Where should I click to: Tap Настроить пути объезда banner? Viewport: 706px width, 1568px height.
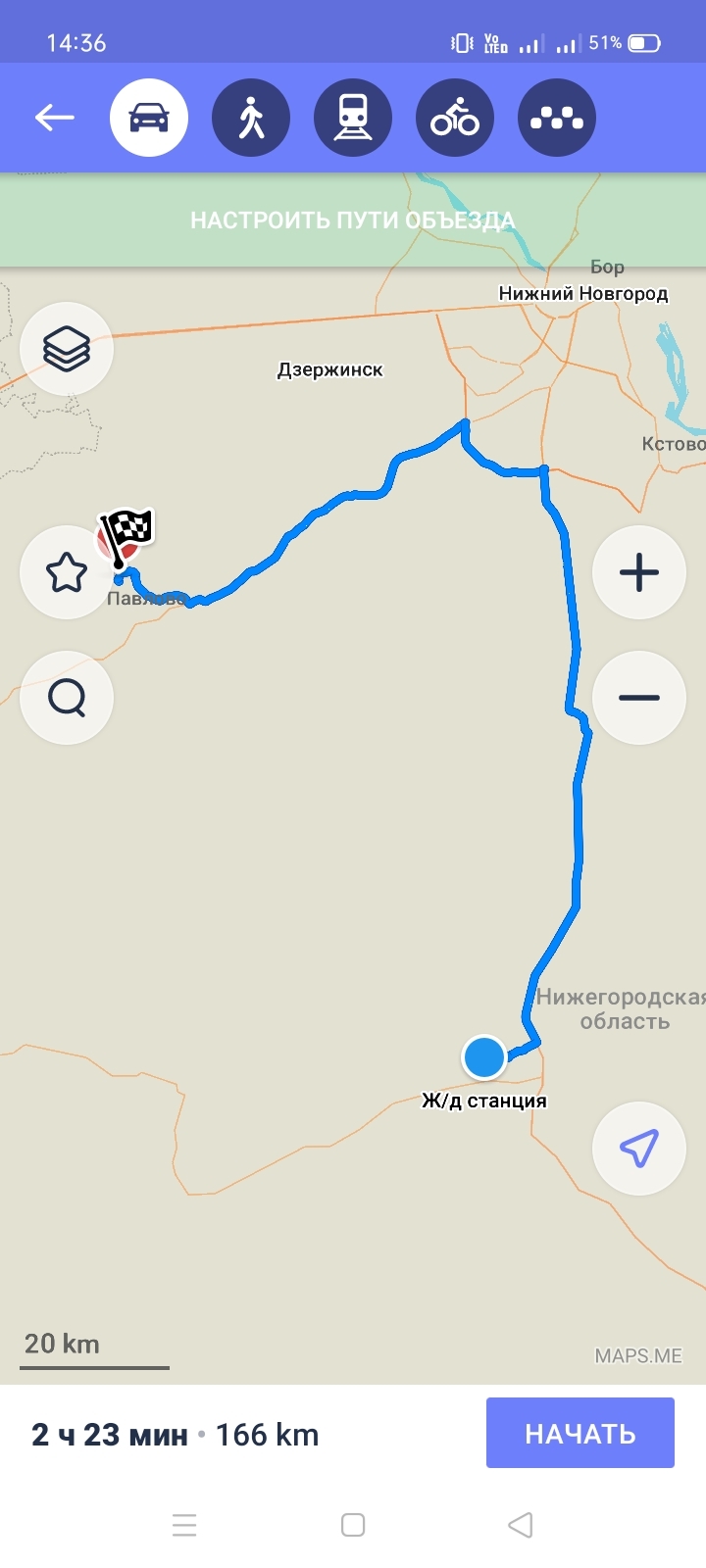tap(353, 220)
